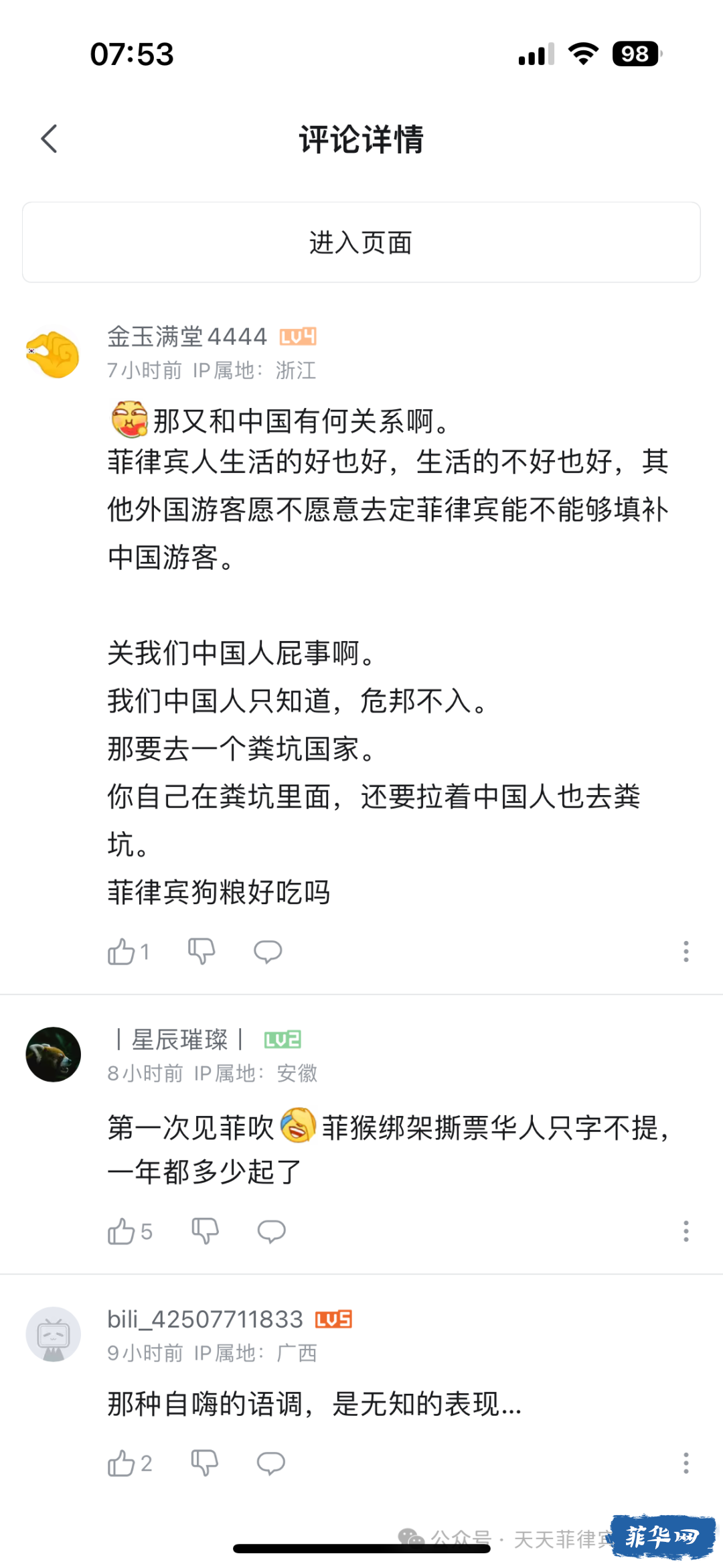Dislike the comment by 星辰璀璨
Image resolution: width=723 pixels, height=1568 pixels.
(x=205, y=1231)
